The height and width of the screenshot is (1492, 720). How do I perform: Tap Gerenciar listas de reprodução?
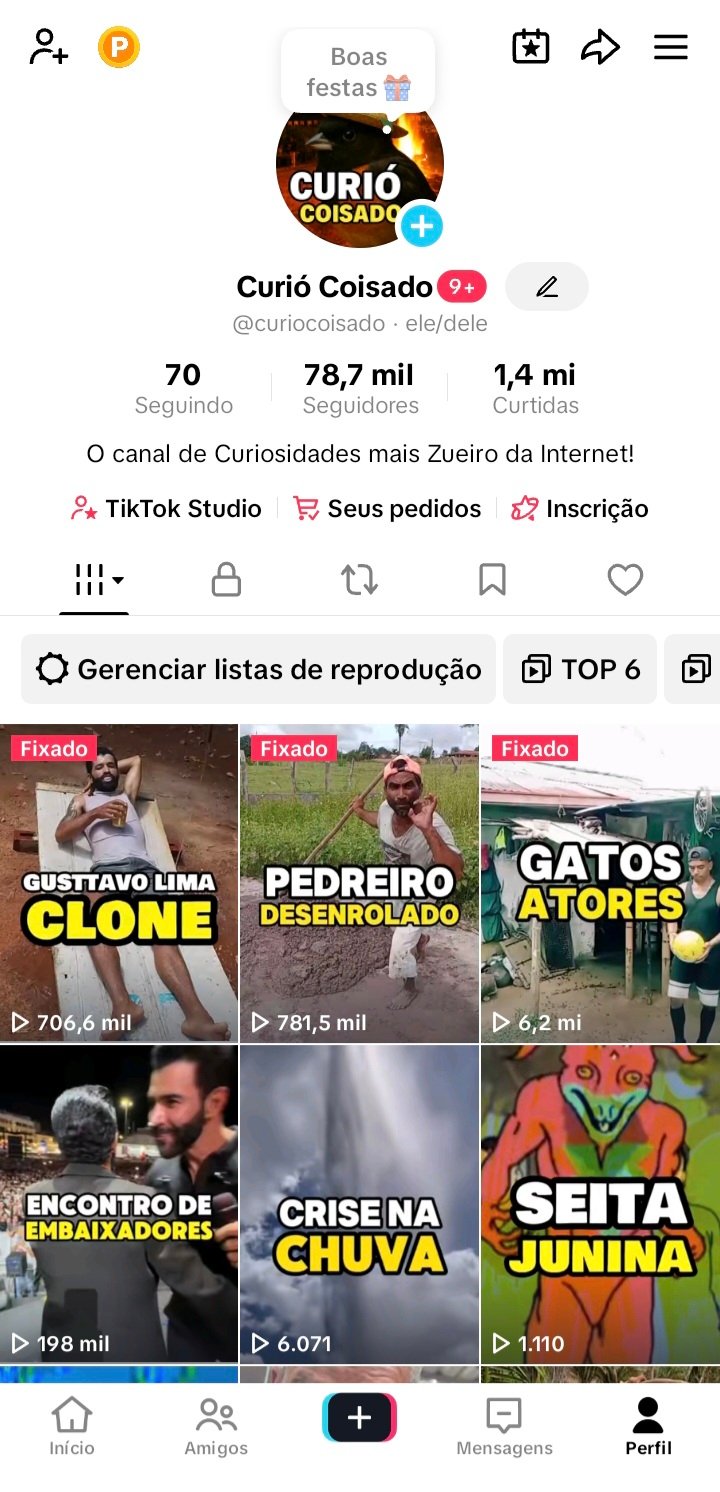pos(259,669)
